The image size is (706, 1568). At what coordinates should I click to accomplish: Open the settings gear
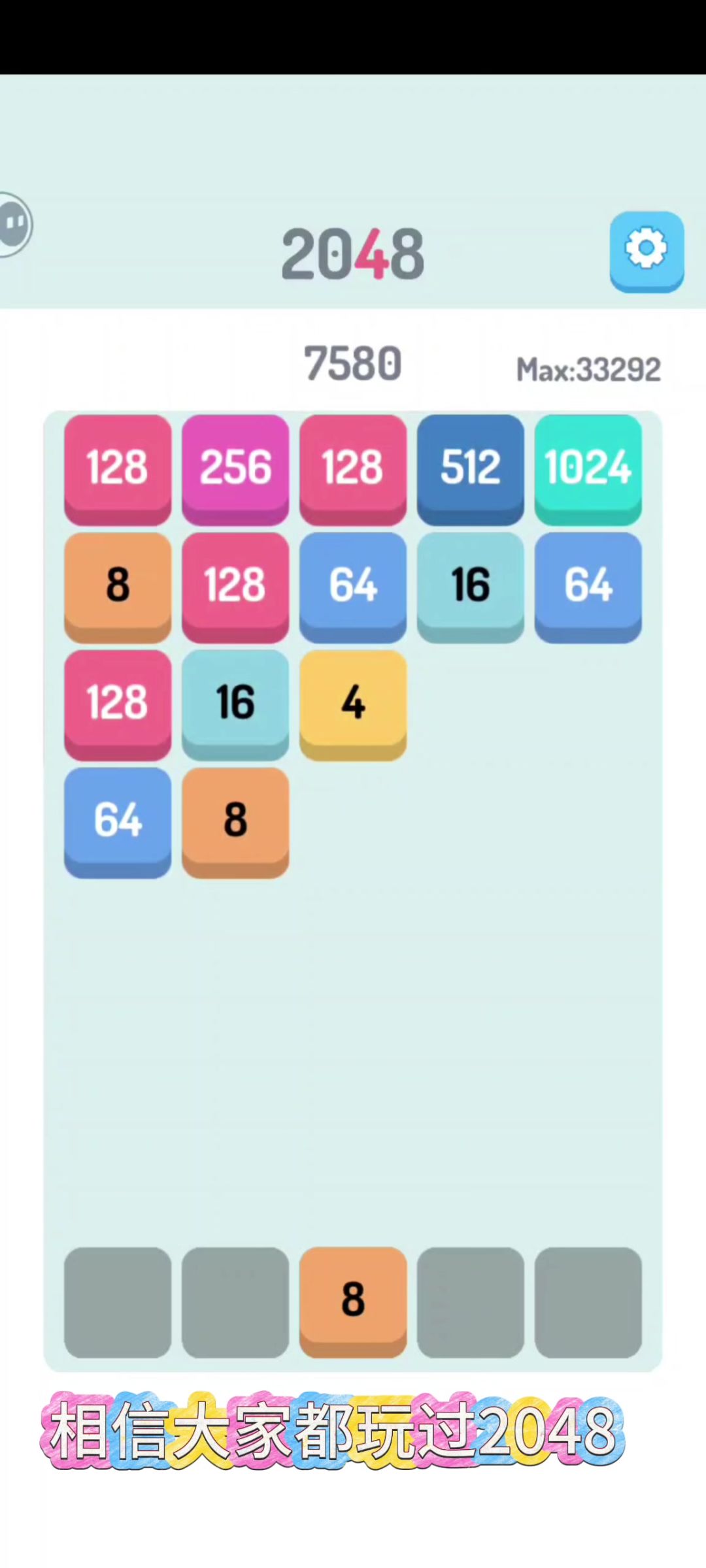click(x=647, y=250)
